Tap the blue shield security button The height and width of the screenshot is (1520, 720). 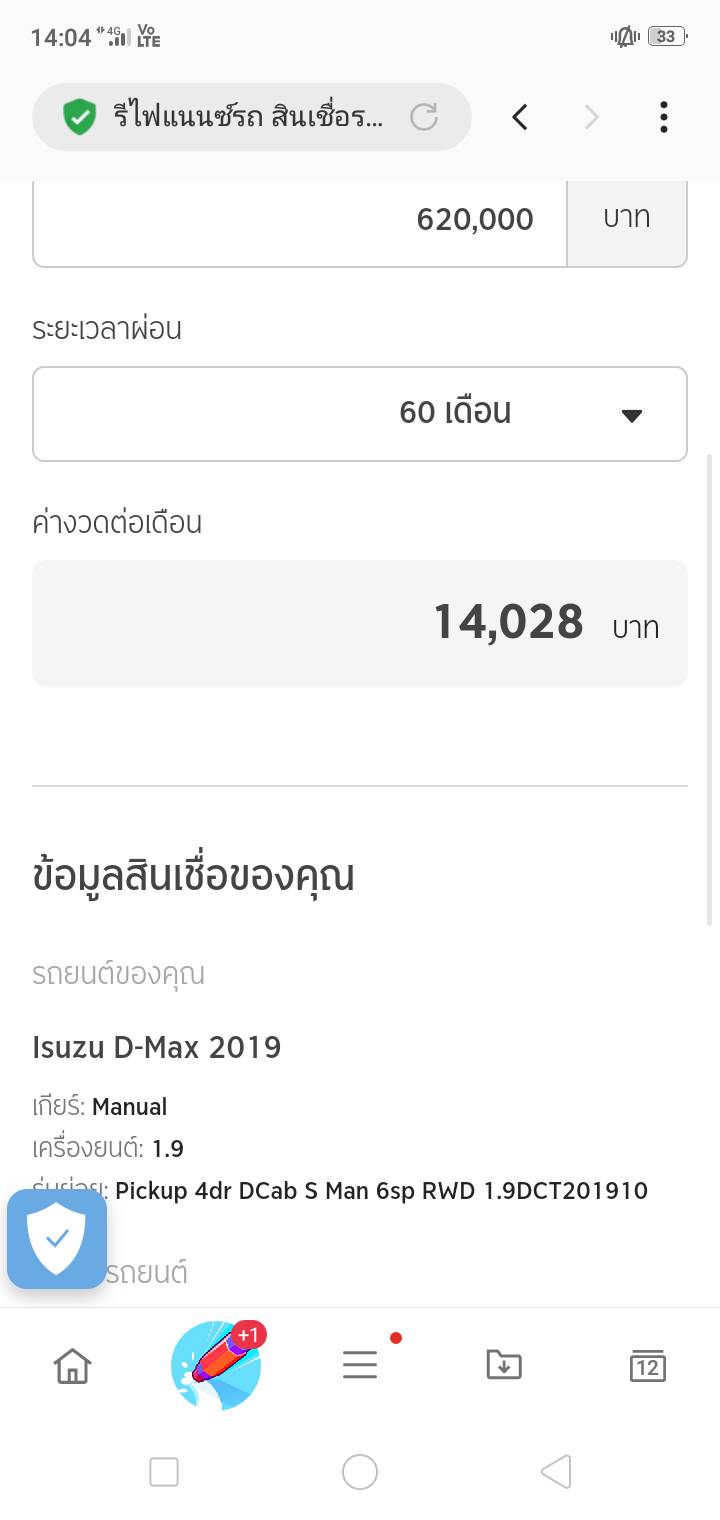tap(57, 1238)
